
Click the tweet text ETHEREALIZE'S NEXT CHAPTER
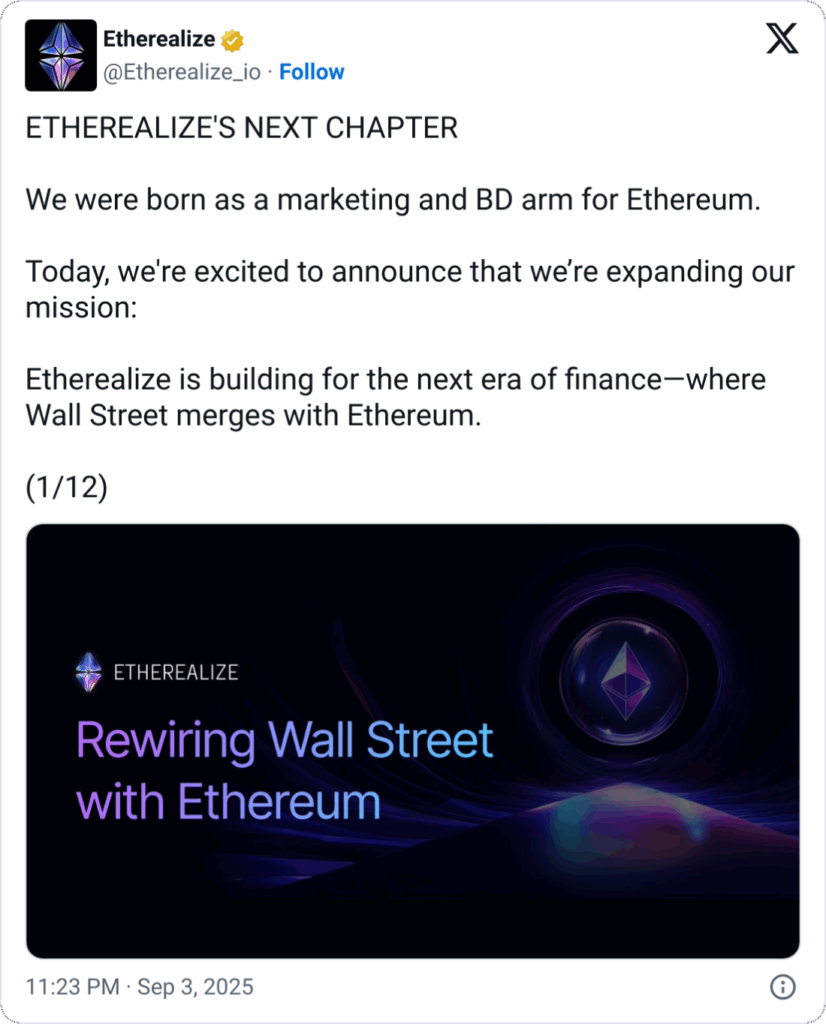pyautogui.click(x=240, y=128)
